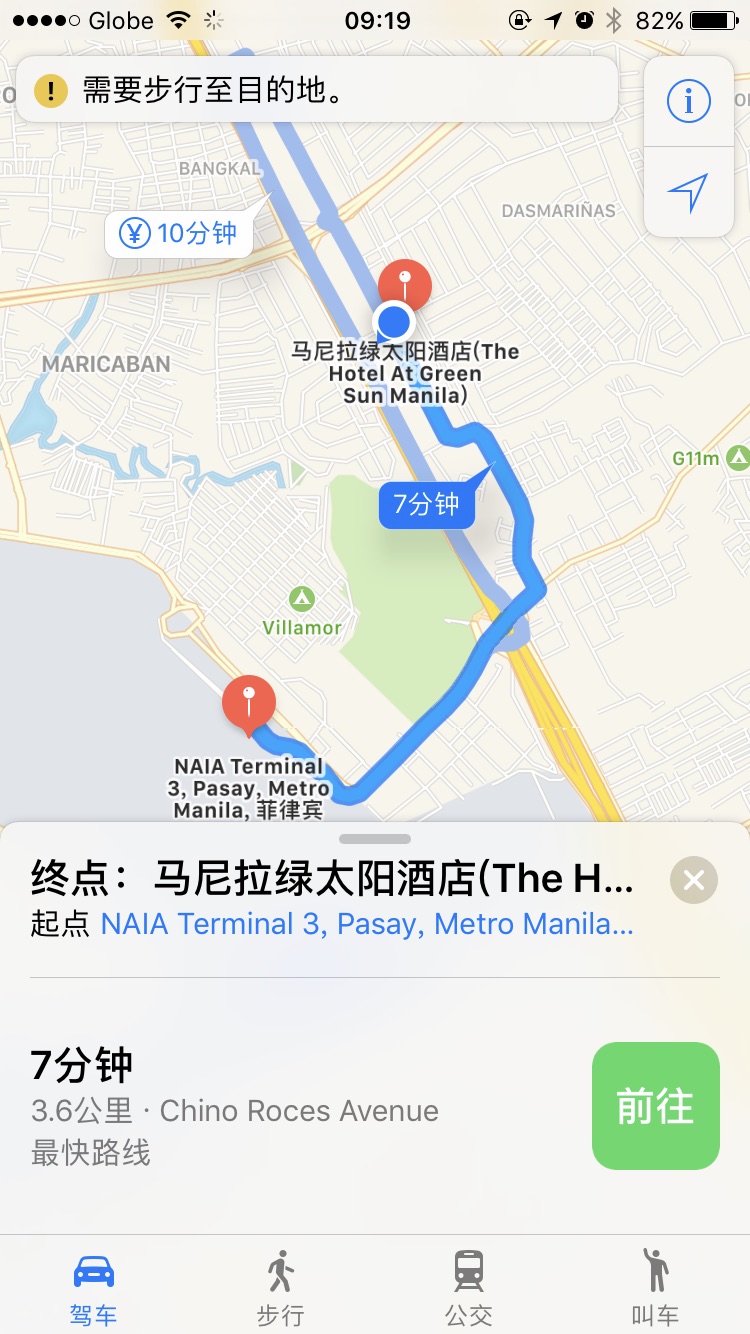Viewport: 750px width, 1334px height.
Task: Switch to the 叫车 ride tab
Action: click(655, 1286)
